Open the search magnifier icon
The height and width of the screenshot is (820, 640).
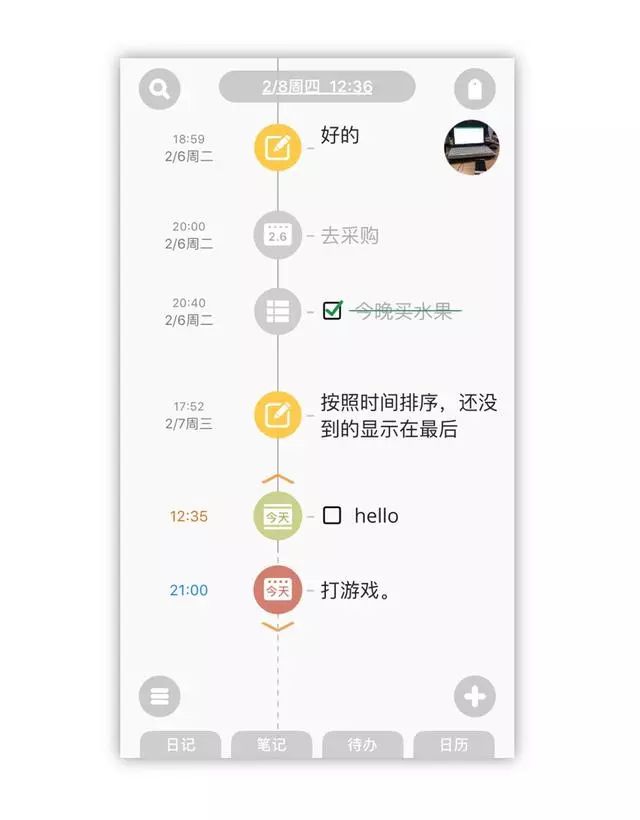point(159,89)
